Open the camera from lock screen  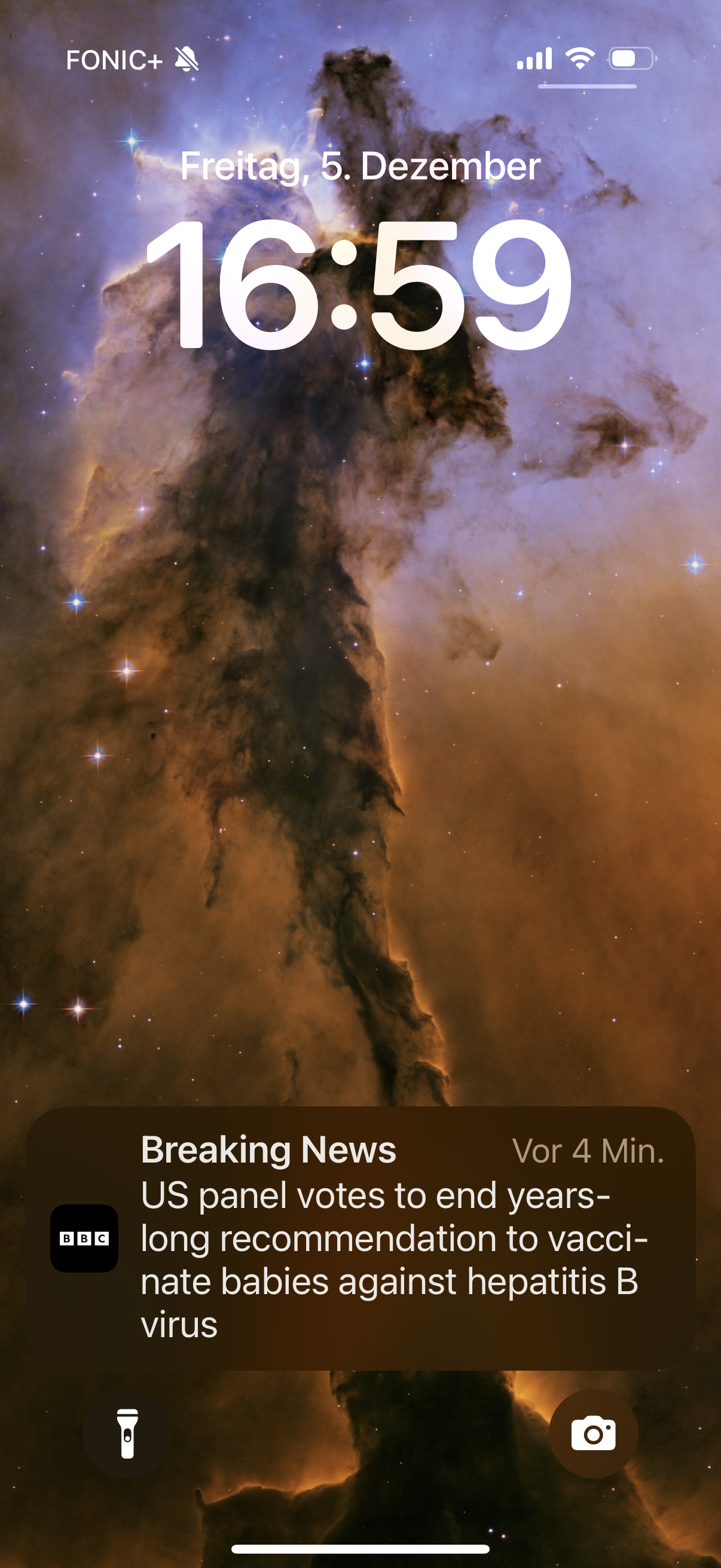[593, 1433]
